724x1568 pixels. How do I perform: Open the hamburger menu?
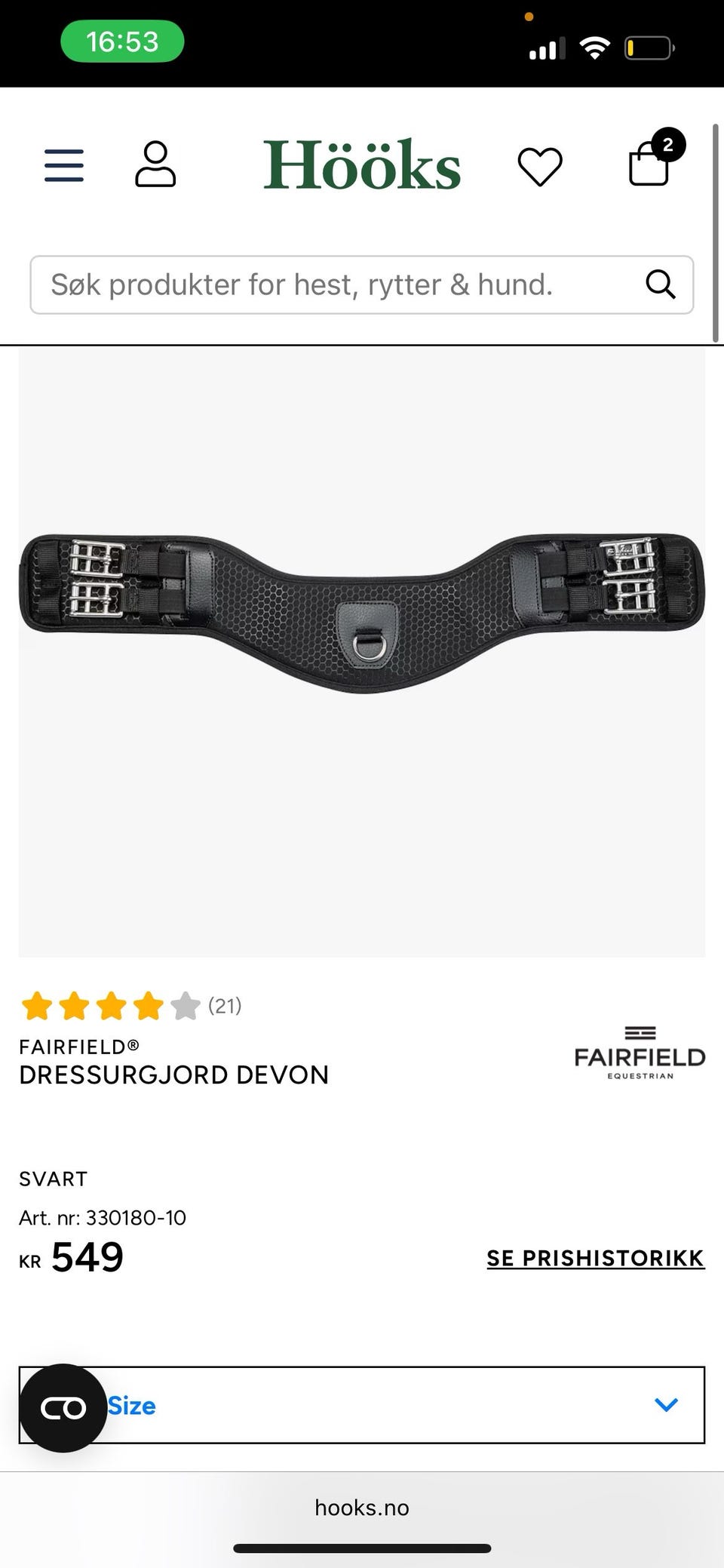64,165
